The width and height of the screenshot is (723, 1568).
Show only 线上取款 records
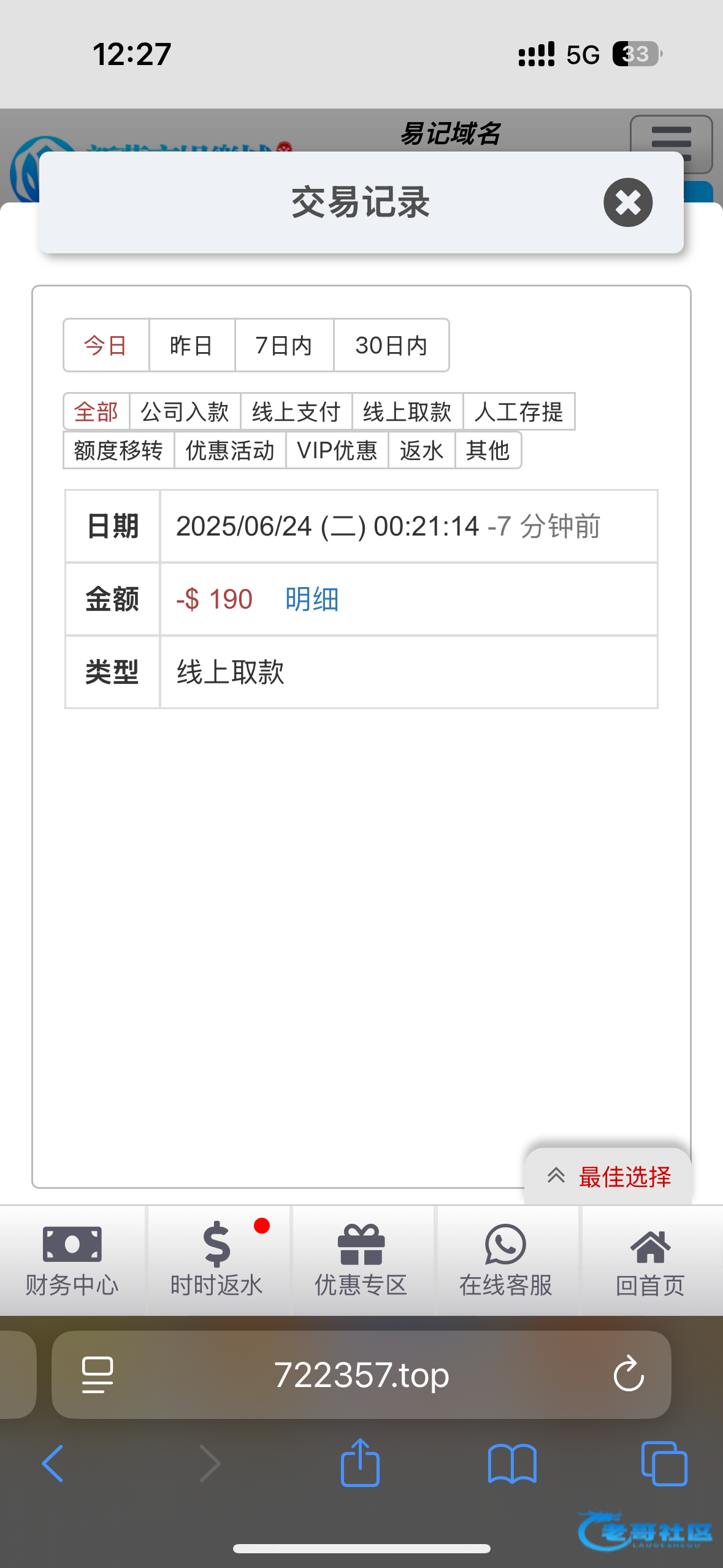tap(407, 412)
